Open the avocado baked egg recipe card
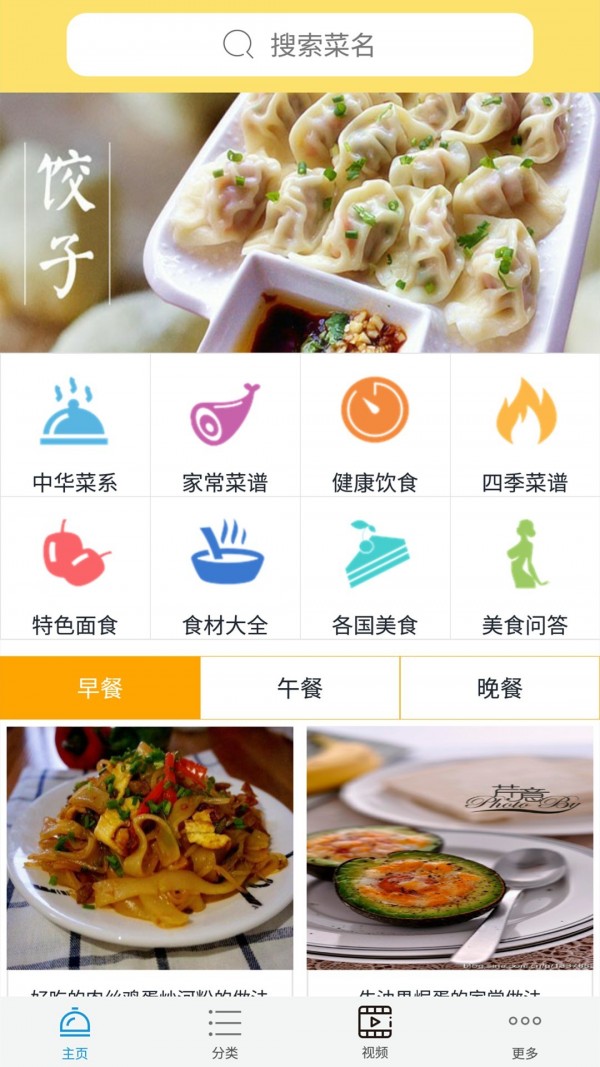Image resolution: width=600 pixels, height=1067 pixels. click(x=450, y=850)
